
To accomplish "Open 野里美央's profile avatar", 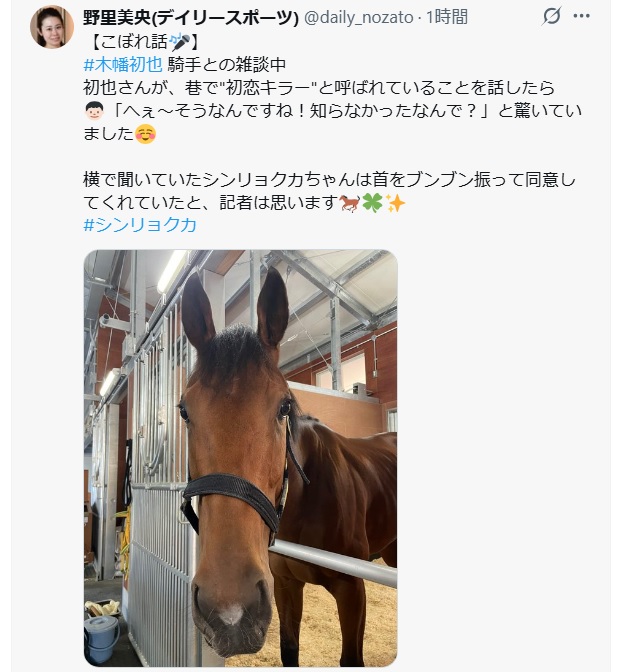I will pyautogui.click(x=51, y=27).
